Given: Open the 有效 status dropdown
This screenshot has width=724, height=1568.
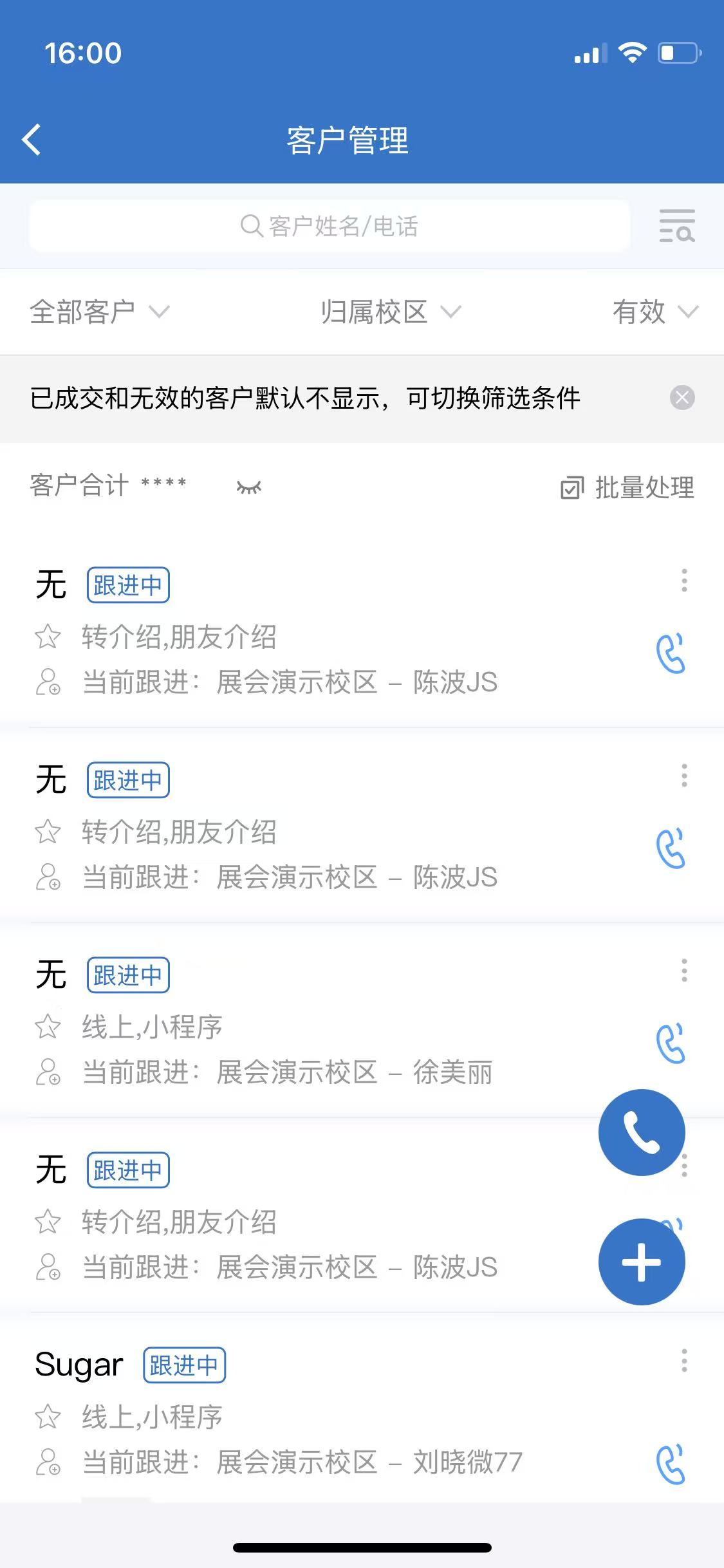Looking at the screenshot, I should point(654,312).
